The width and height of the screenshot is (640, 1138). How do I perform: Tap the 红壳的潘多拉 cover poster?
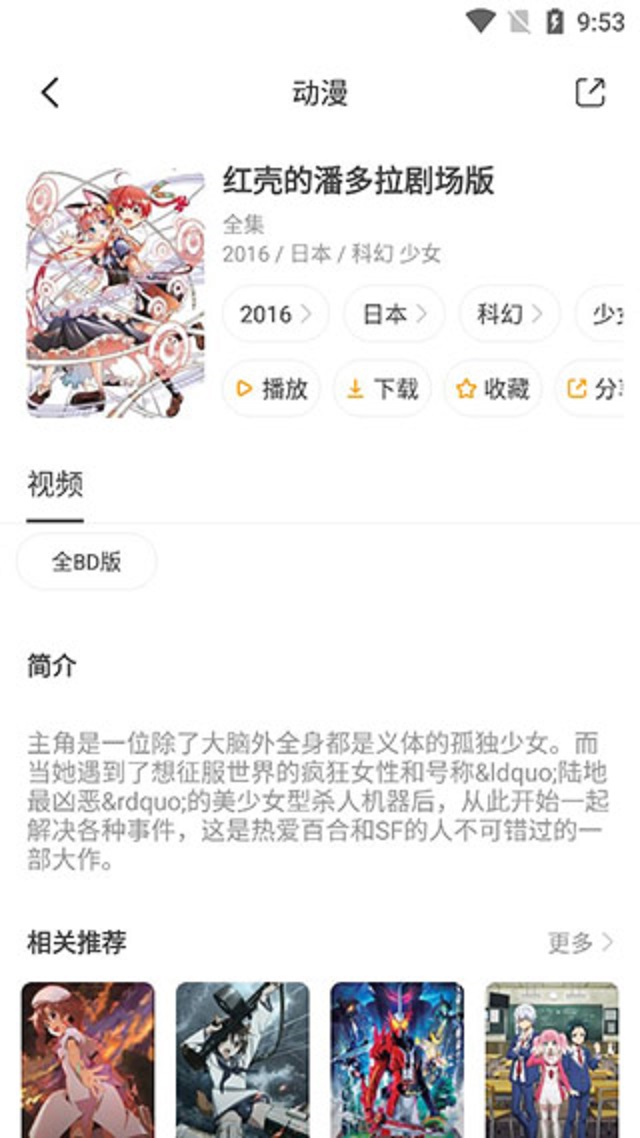point(114,292)
